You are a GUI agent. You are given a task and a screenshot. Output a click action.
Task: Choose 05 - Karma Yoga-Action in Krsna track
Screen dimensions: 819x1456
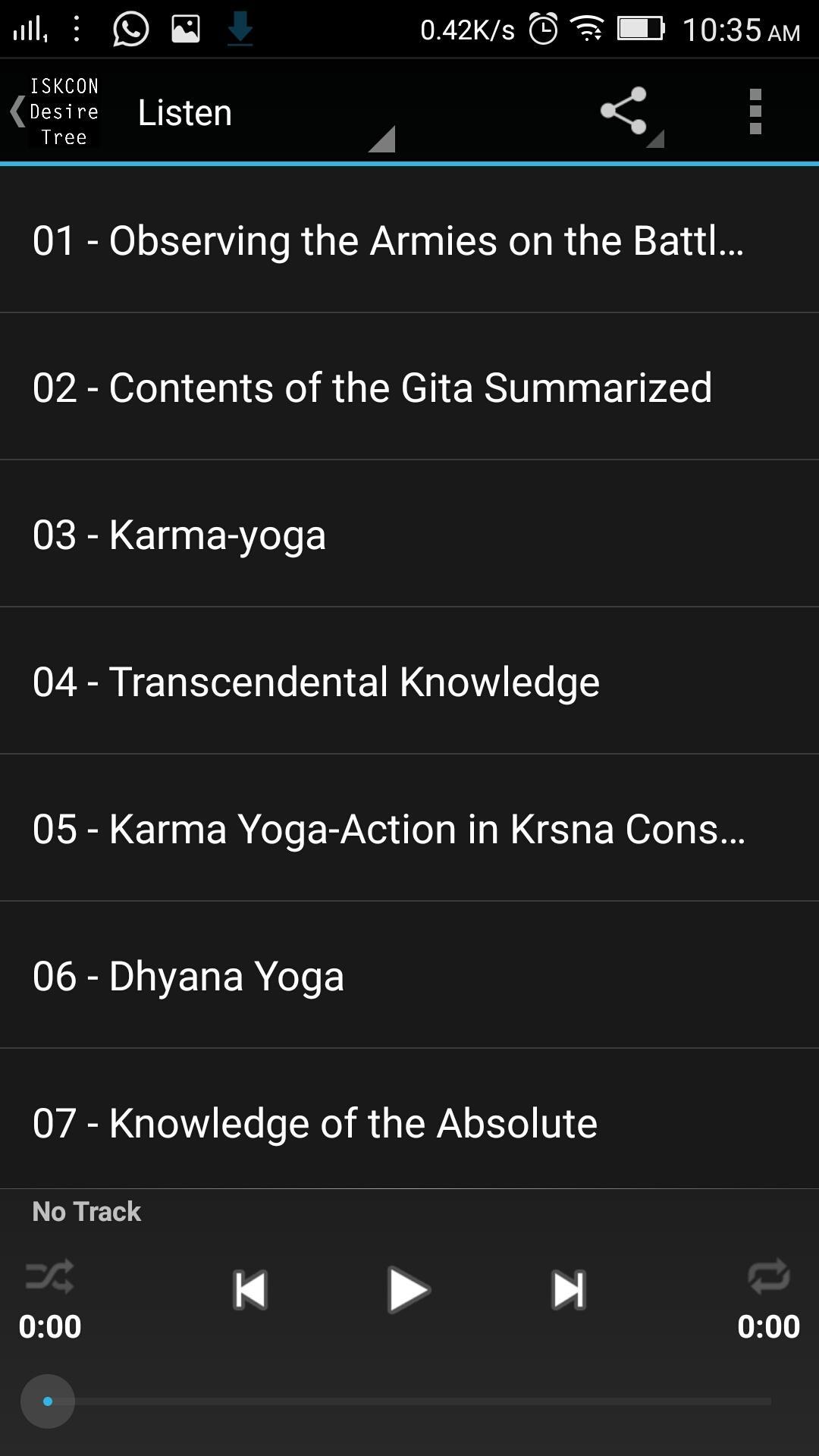409,828
